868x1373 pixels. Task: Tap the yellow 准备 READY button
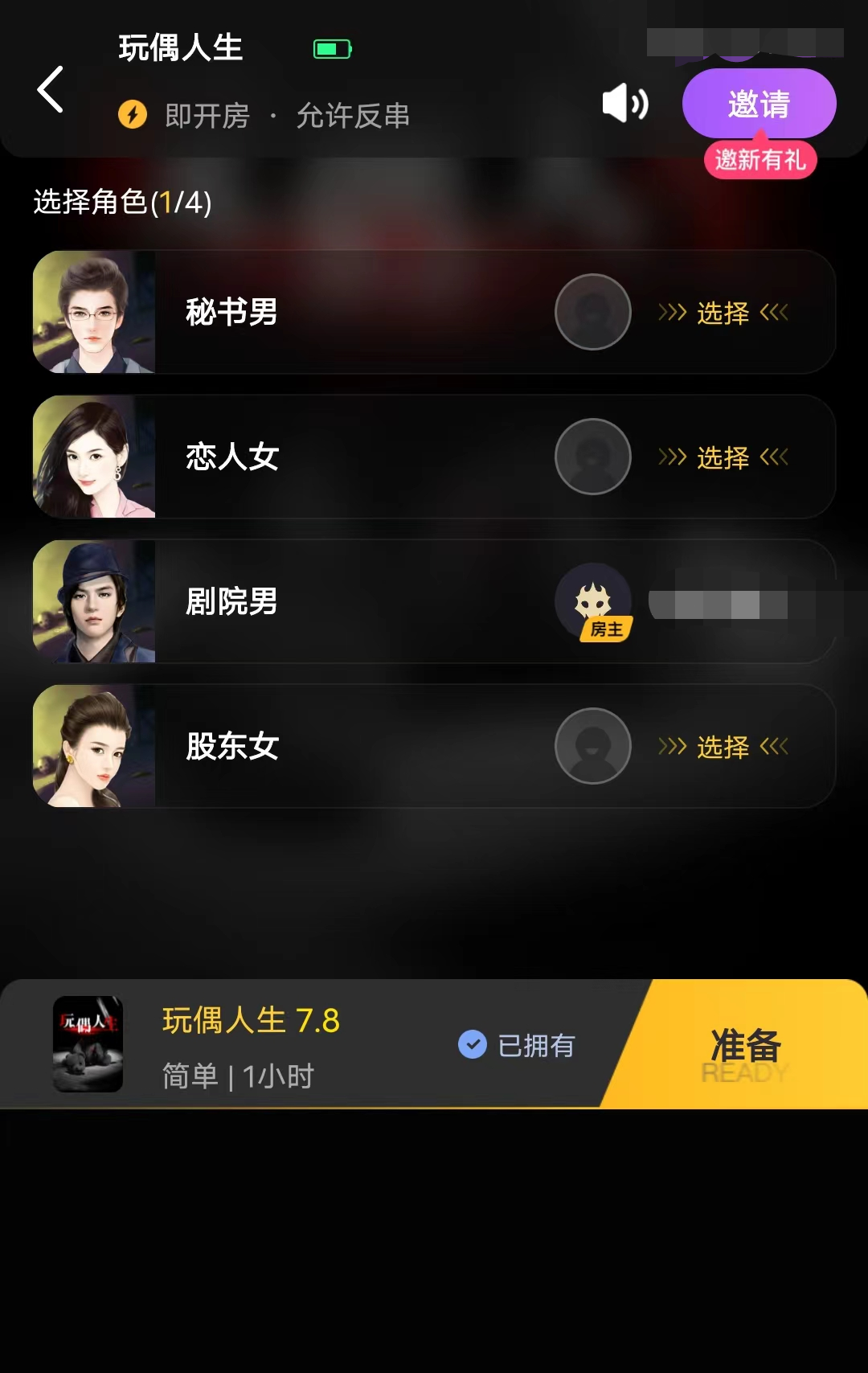pyautogui.click(x=746, y=1046)
